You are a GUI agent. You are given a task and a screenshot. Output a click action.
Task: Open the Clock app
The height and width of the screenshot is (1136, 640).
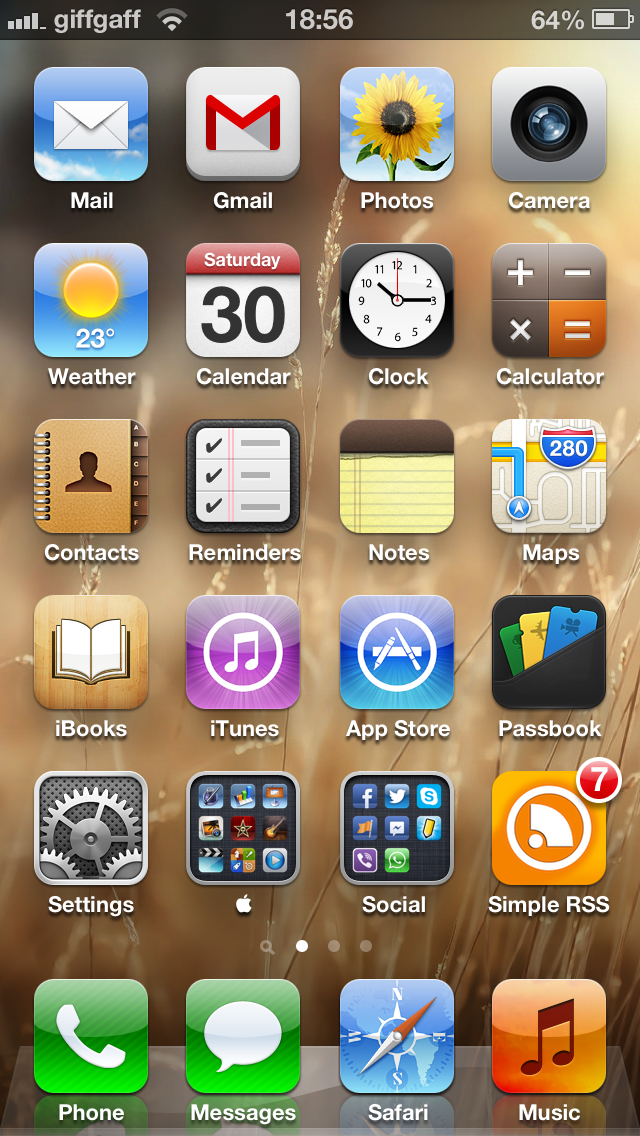pyautogui.click(x=396, y=300)
